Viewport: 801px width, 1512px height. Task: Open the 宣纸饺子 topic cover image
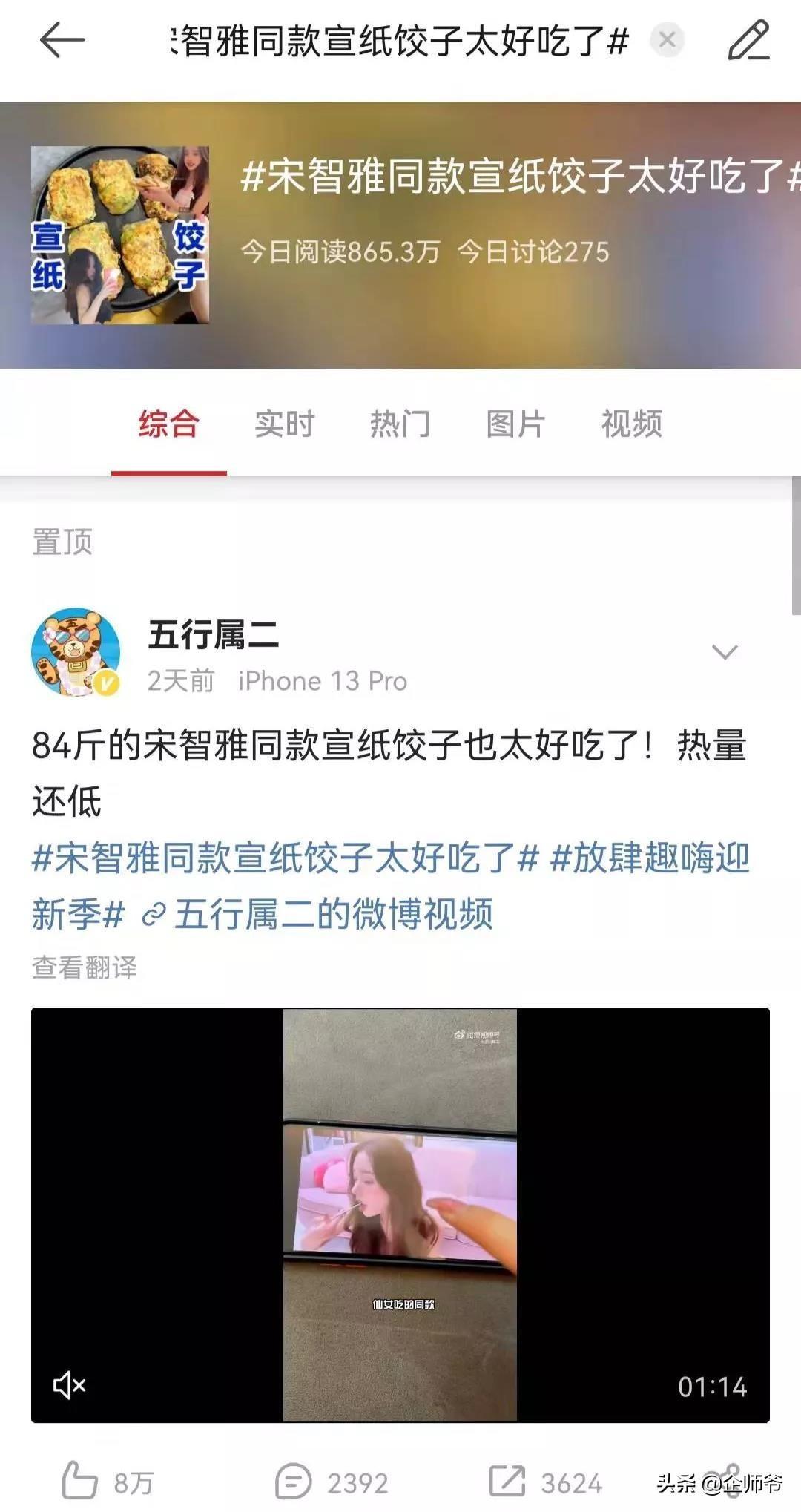(x=120, y=235)
